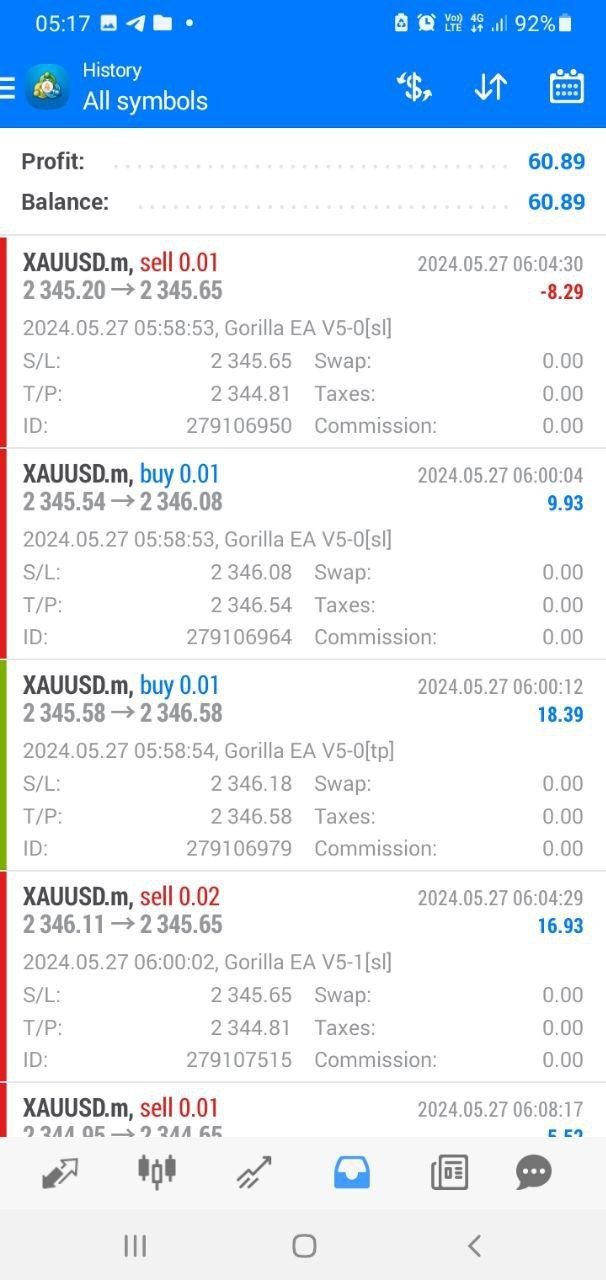Change the history sort order
Screen dimensions: 606x1280
click(x=490, y=88)
